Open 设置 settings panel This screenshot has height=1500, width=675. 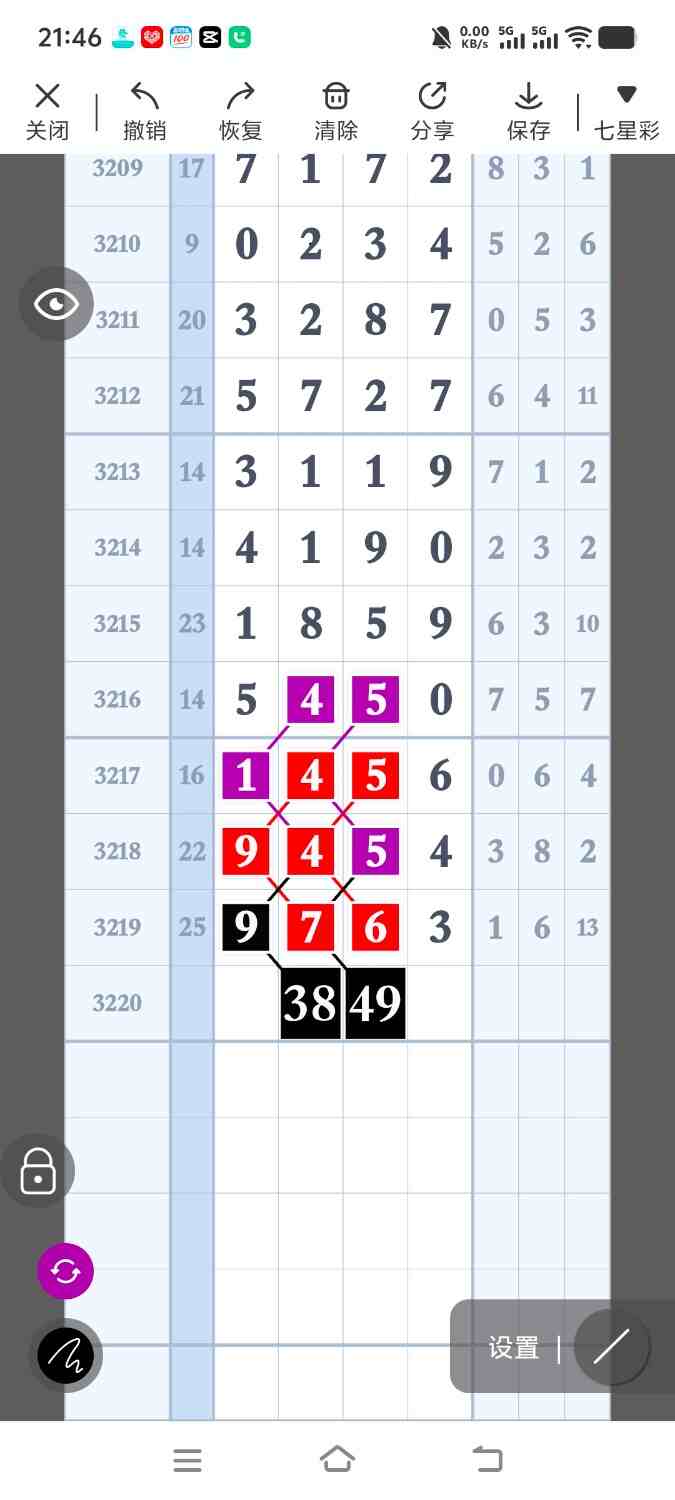514,1347
